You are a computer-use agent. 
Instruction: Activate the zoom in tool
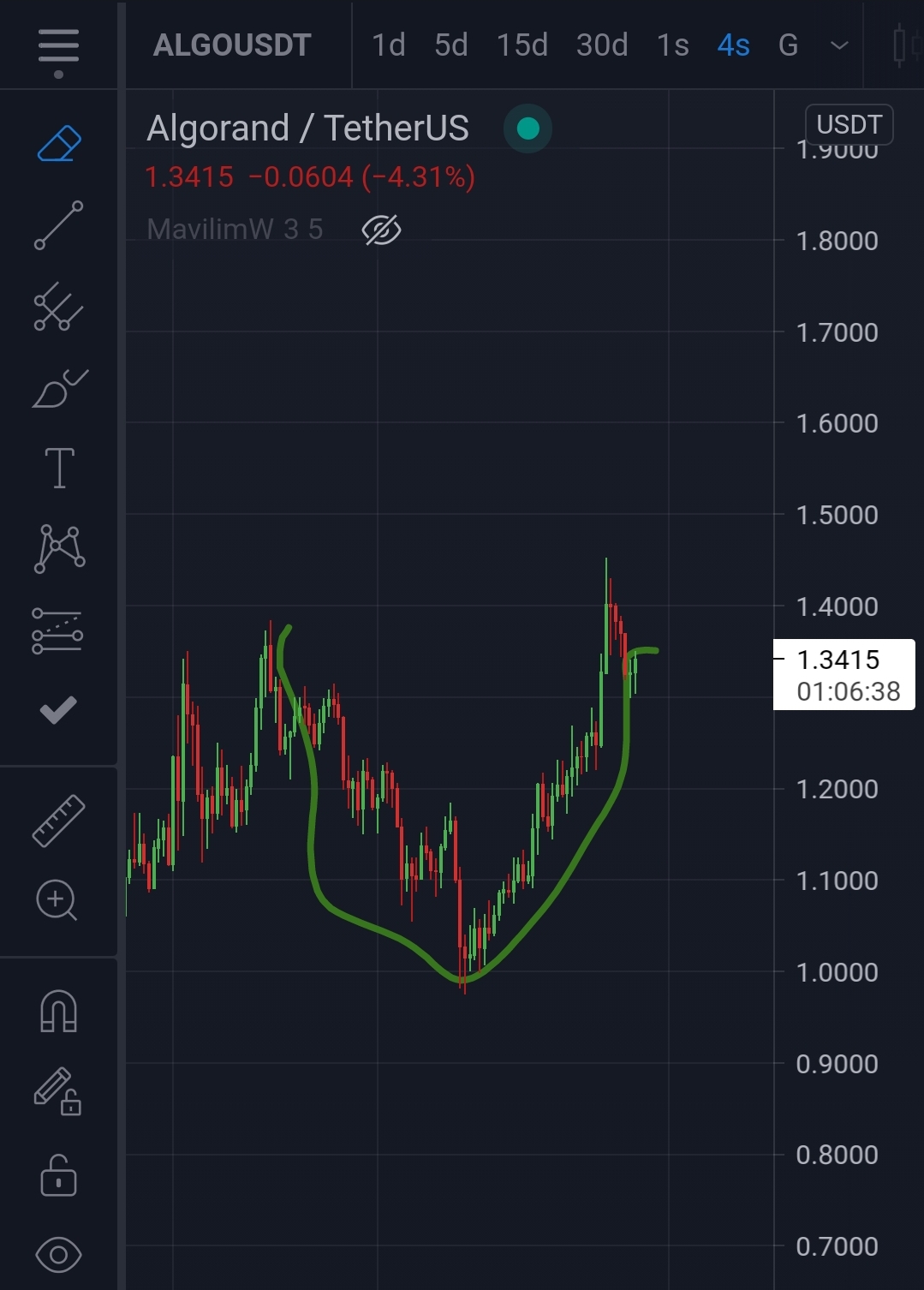[x=57, y=900]
